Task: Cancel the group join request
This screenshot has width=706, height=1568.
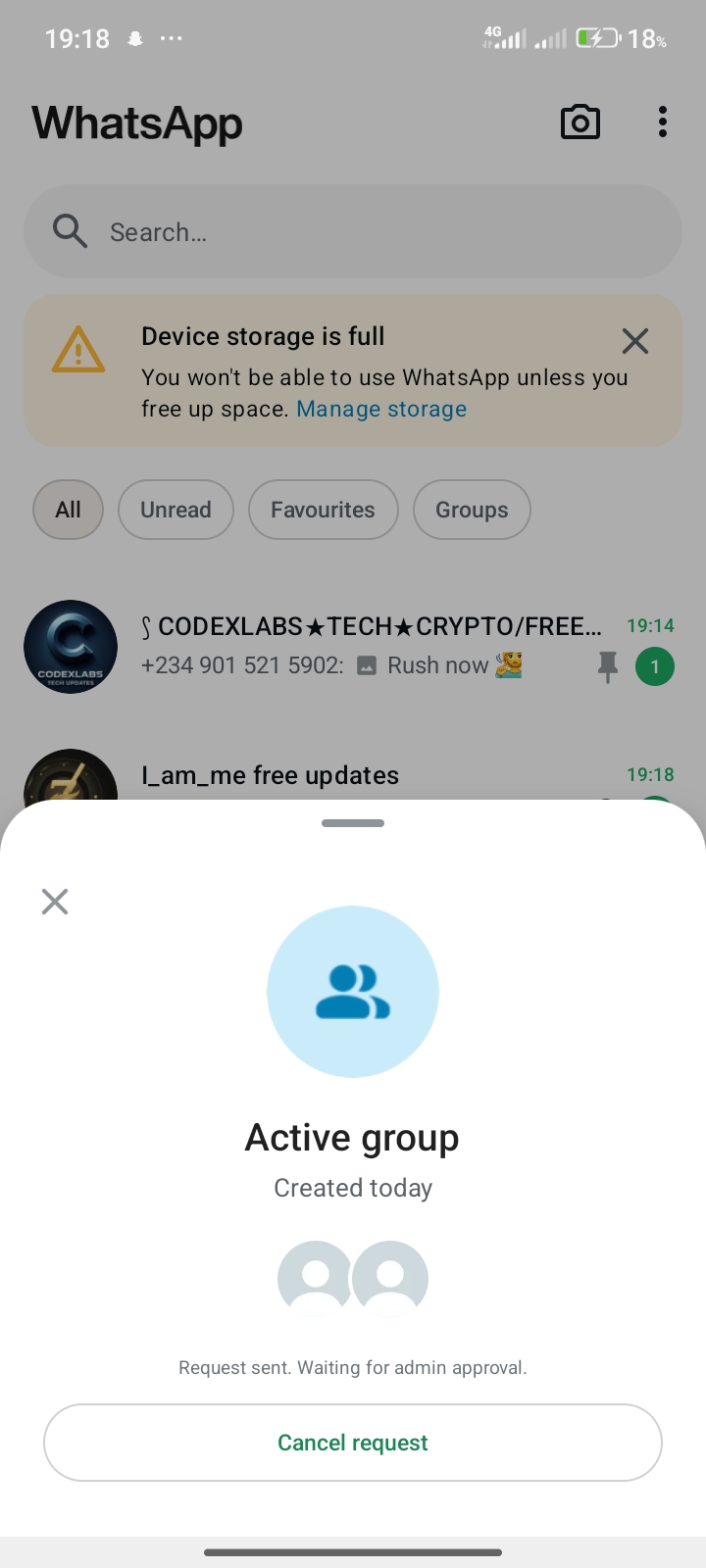Action: (x=353, y=1443)
